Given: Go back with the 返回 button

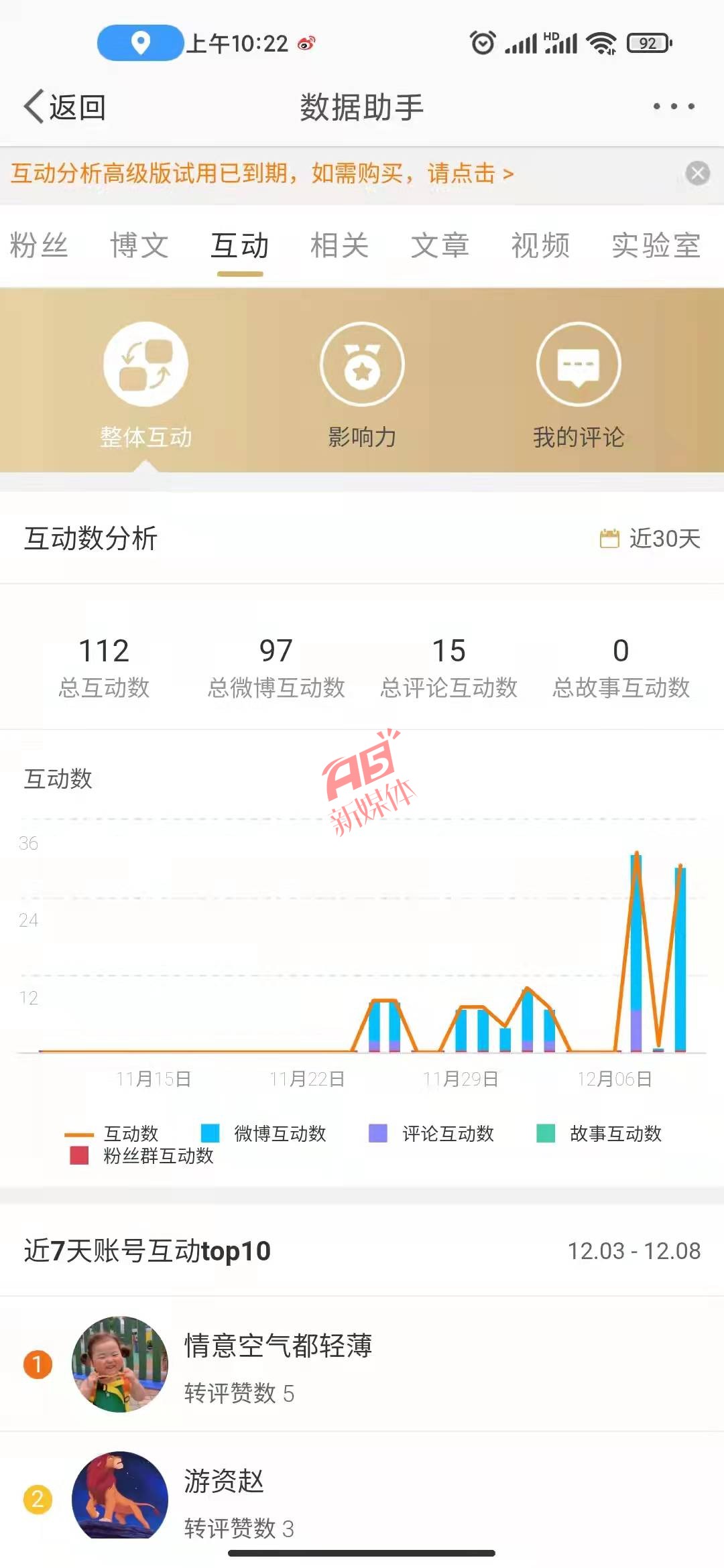Looking at the screenshot, I should 65,107.
